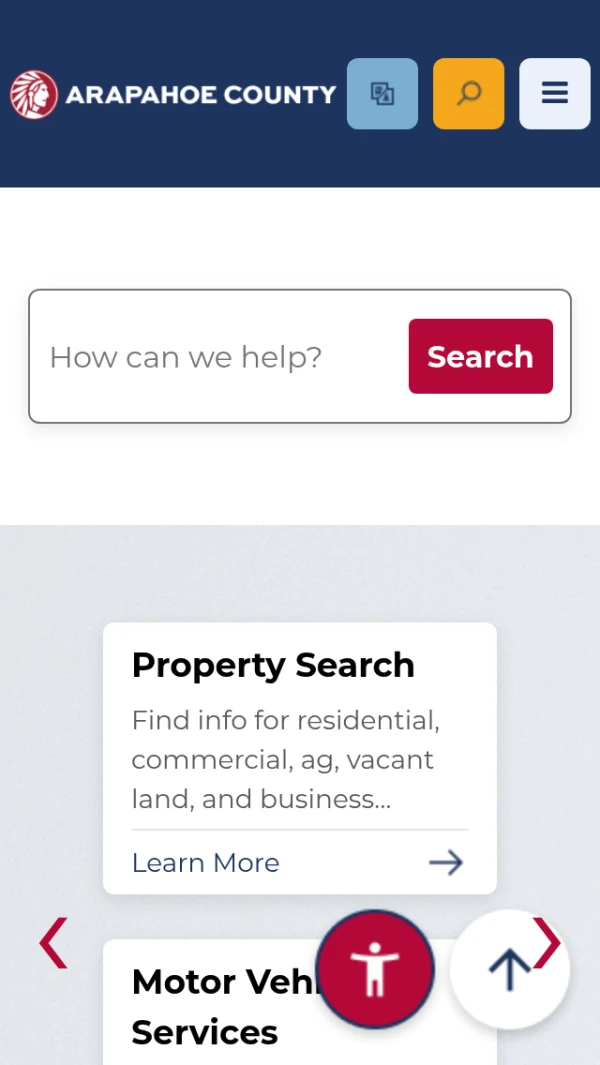600x1065 pixels.
Task: Open the Property Search card
Action: pos(273,666)
